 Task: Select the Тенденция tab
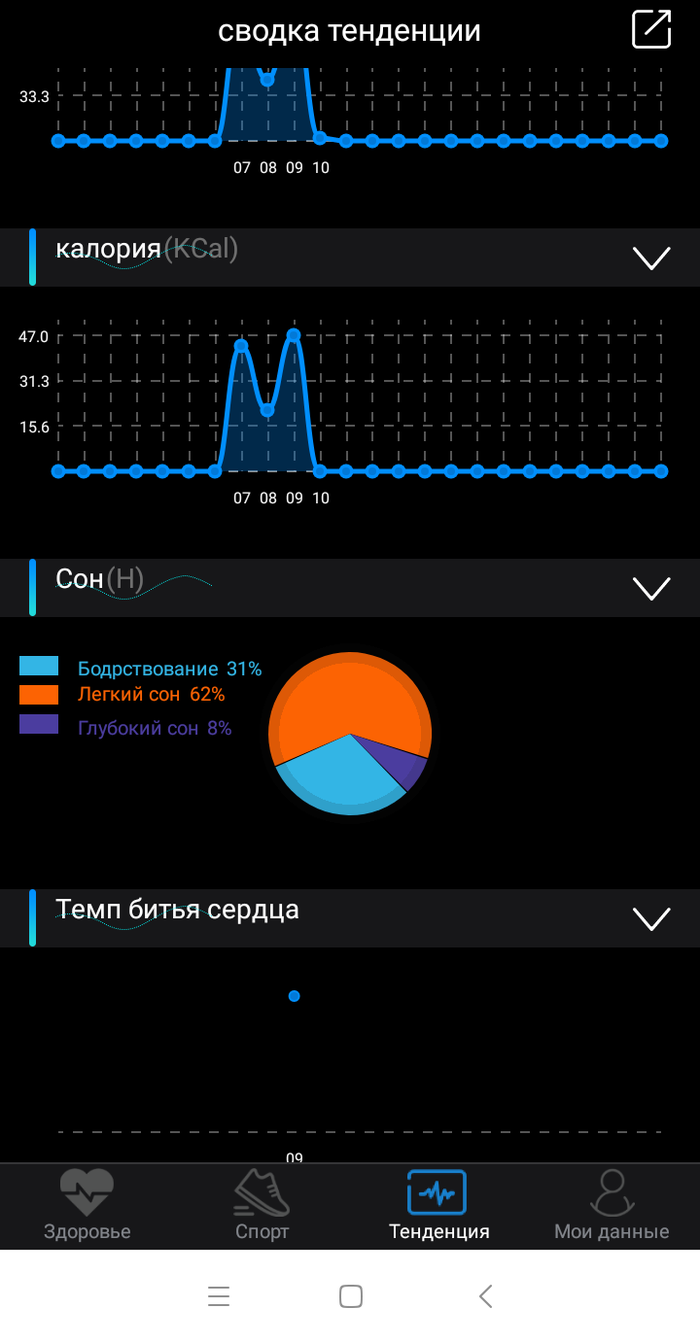438,1206
